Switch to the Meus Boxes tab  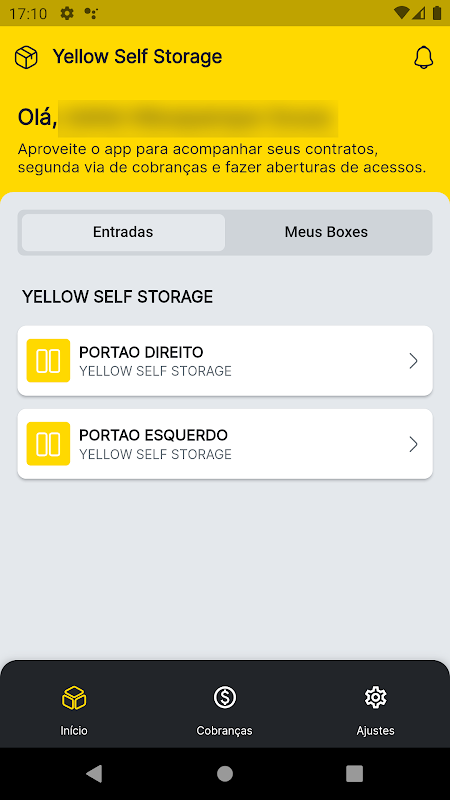pos(327,232)
